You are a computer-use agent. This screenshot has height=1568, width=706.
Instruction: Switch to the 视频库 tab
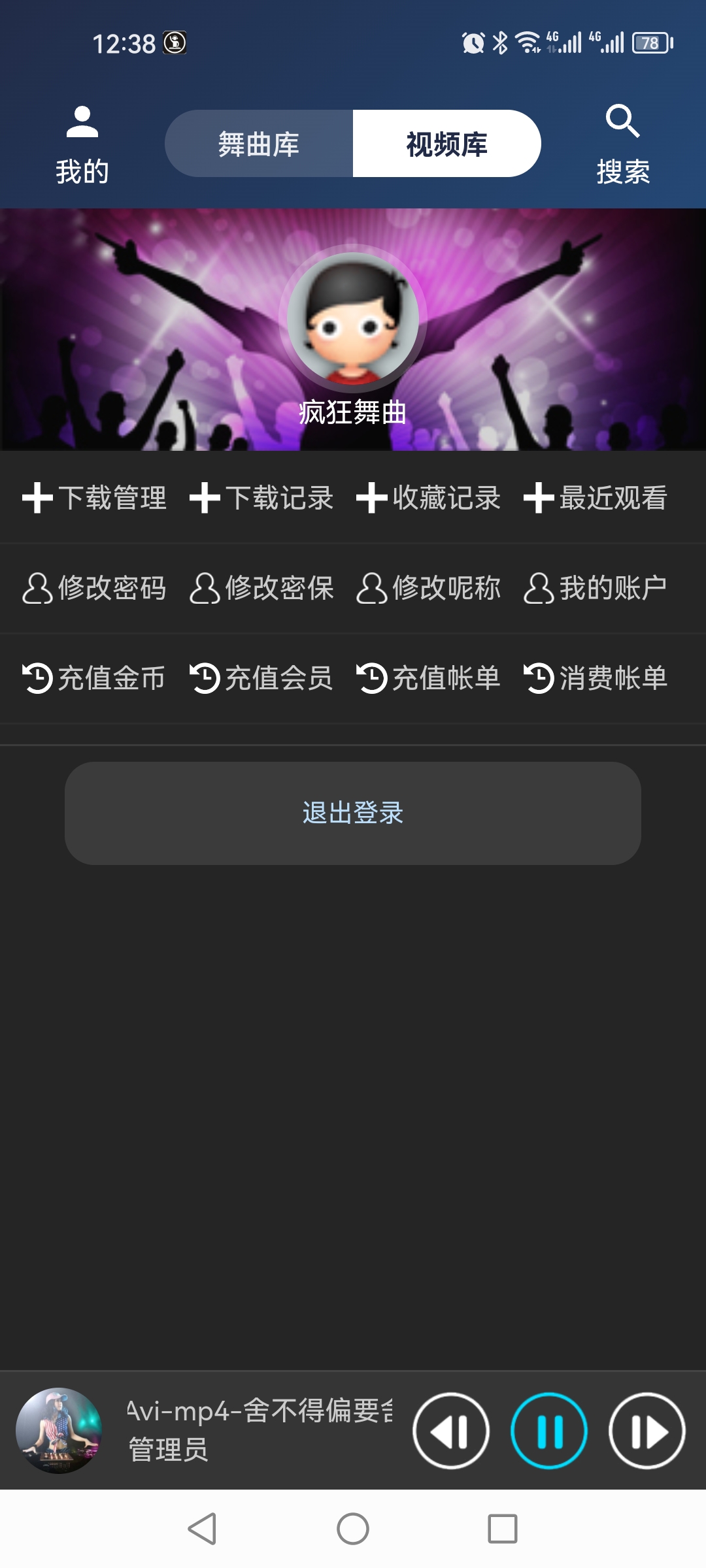(x=446, y=144)
